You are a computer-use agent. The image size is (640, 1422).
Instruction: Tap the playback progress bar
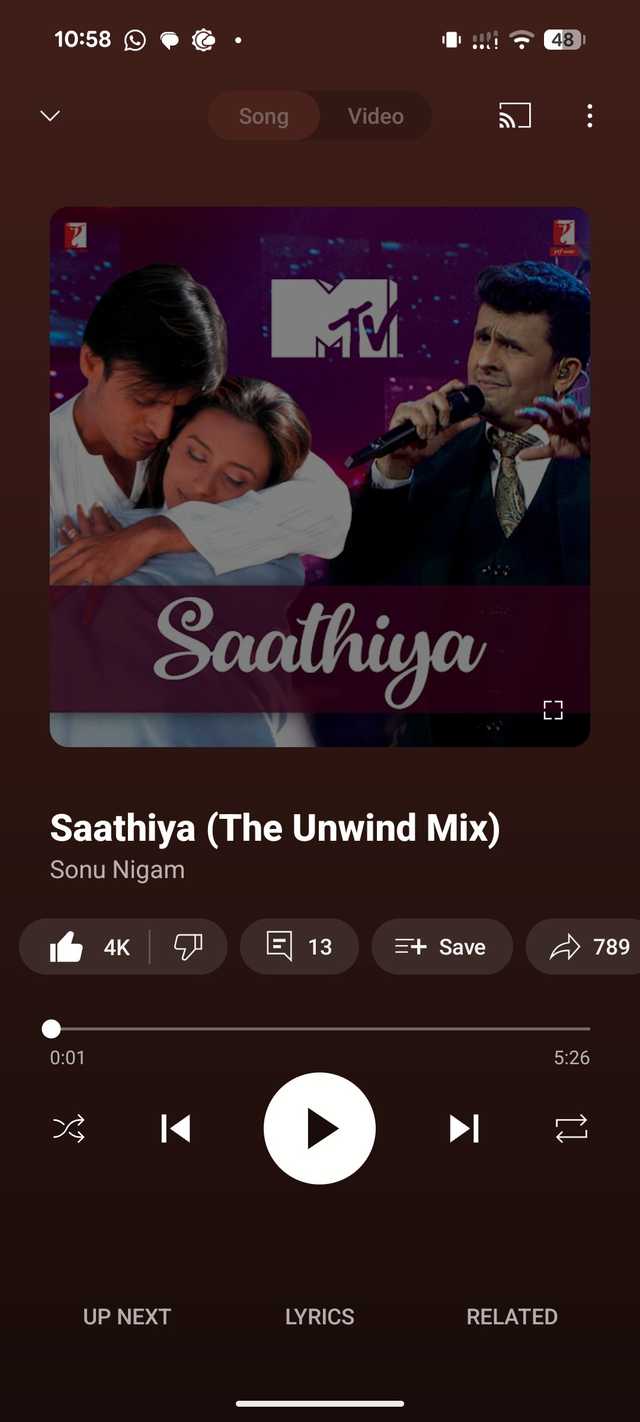[320, 1028]
